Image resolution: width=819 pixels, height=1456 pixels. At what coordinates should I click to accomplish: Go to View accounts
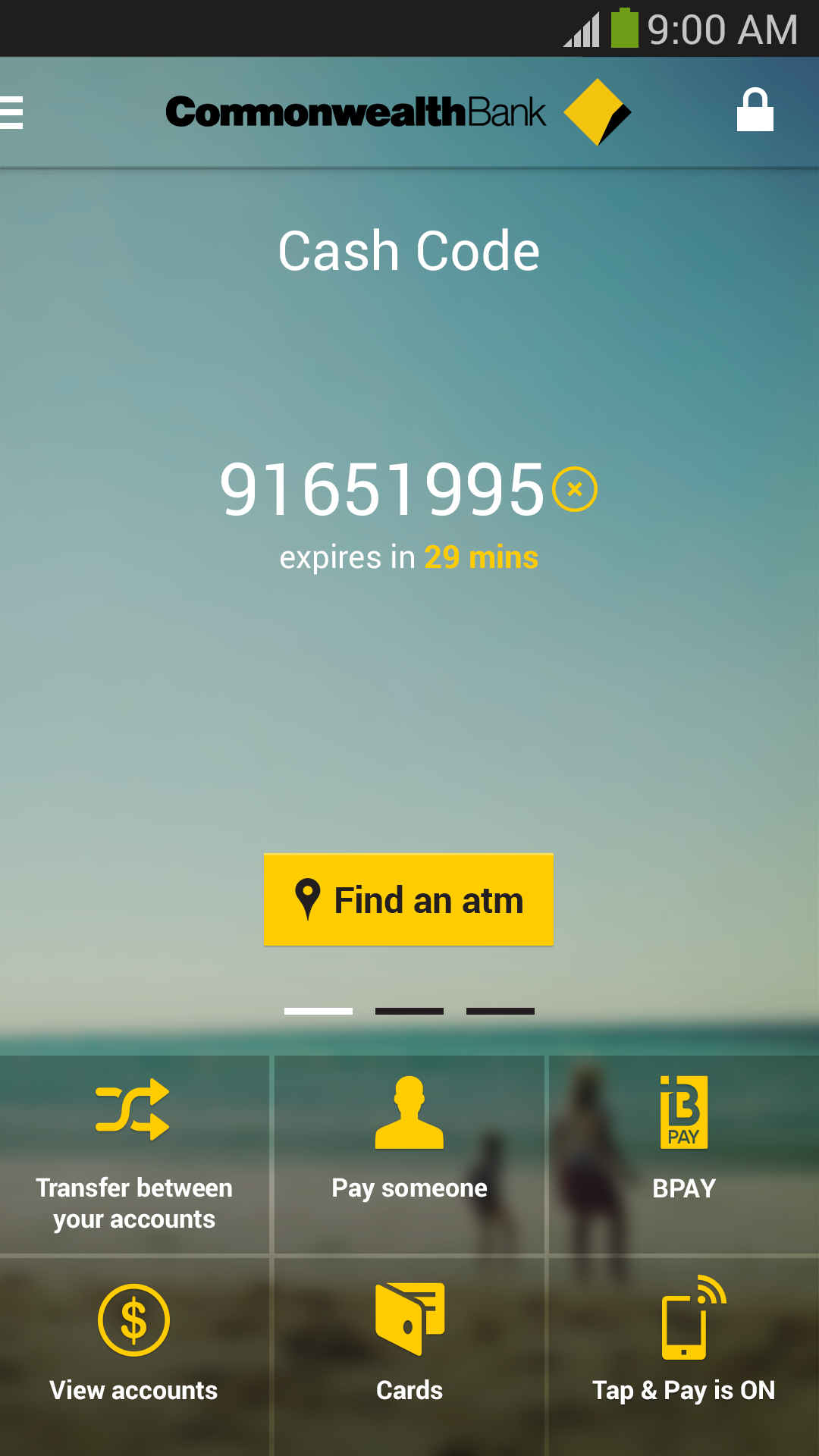click(x=134, y=1354)
